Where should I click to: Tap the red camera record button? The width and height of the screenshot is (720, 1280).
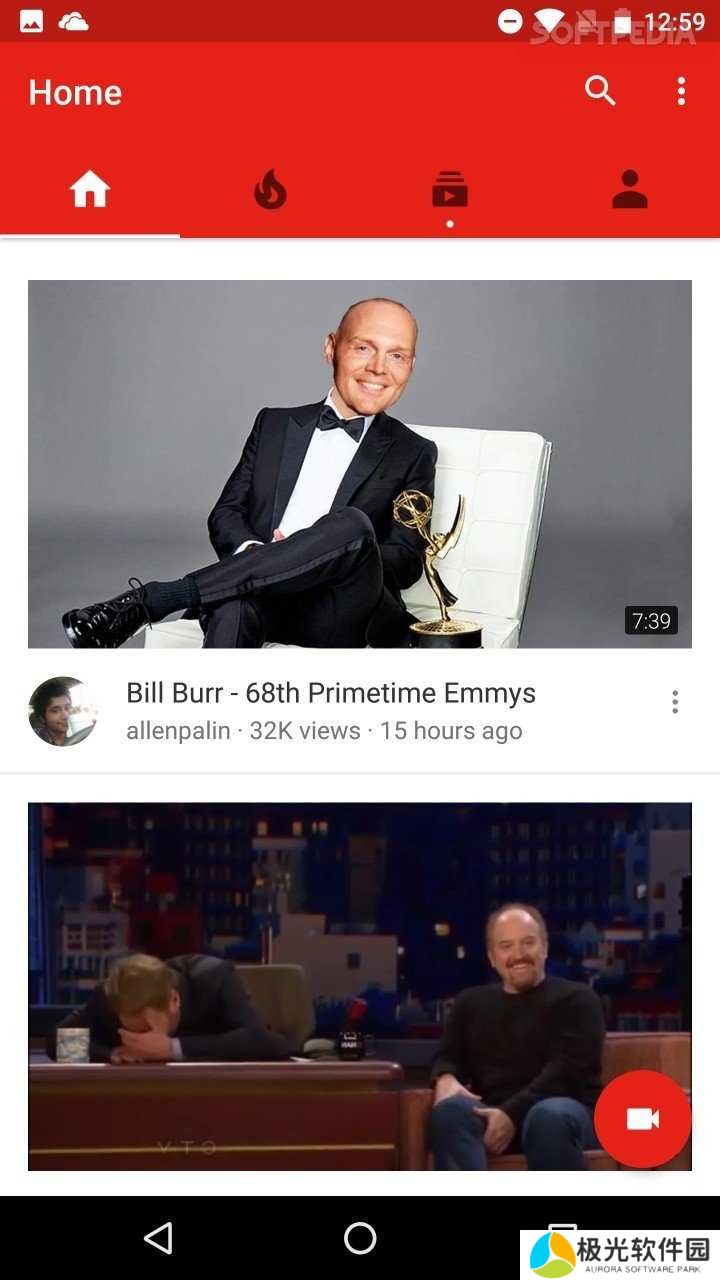pyautogui.click(x=642, y=1118)
